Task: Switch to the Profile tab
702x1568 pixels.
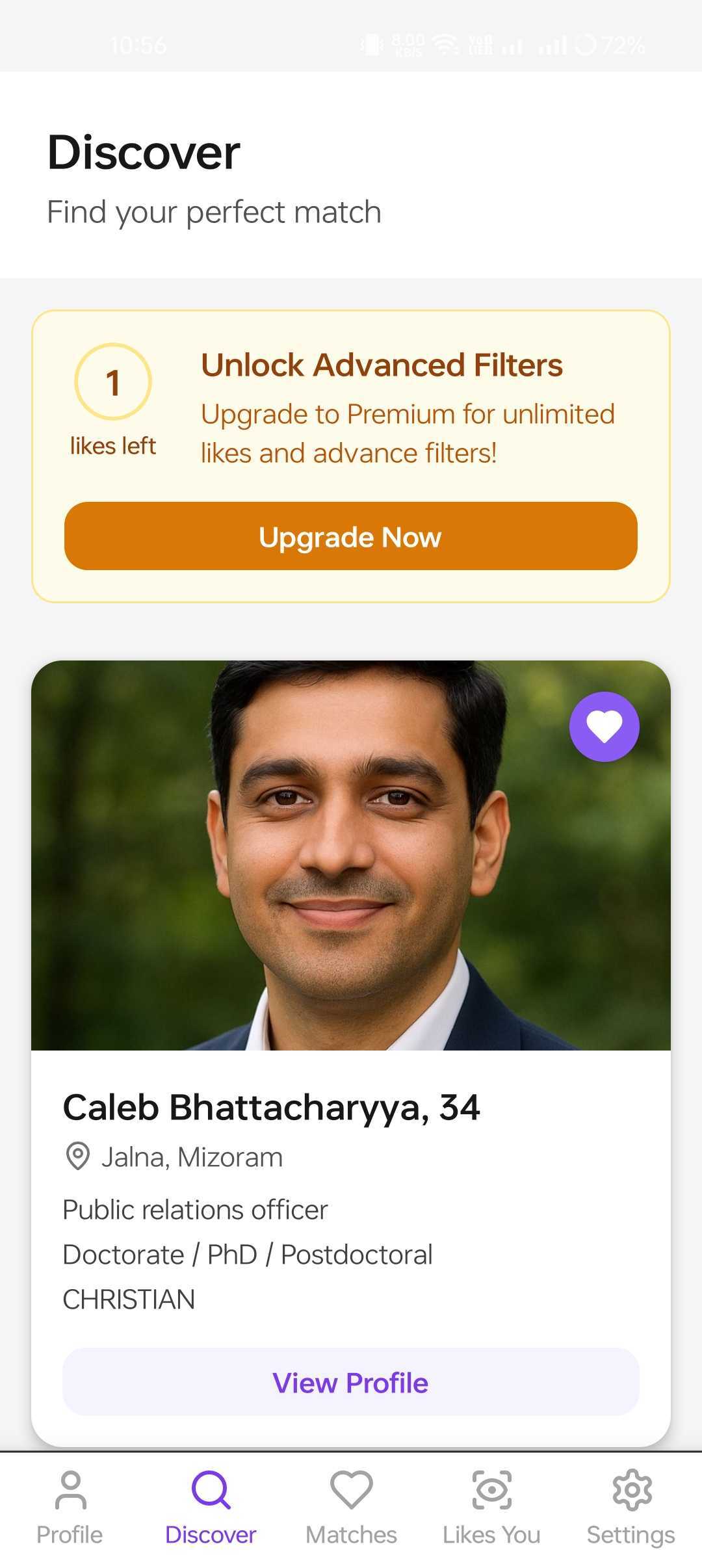Action: (70, 1507)
